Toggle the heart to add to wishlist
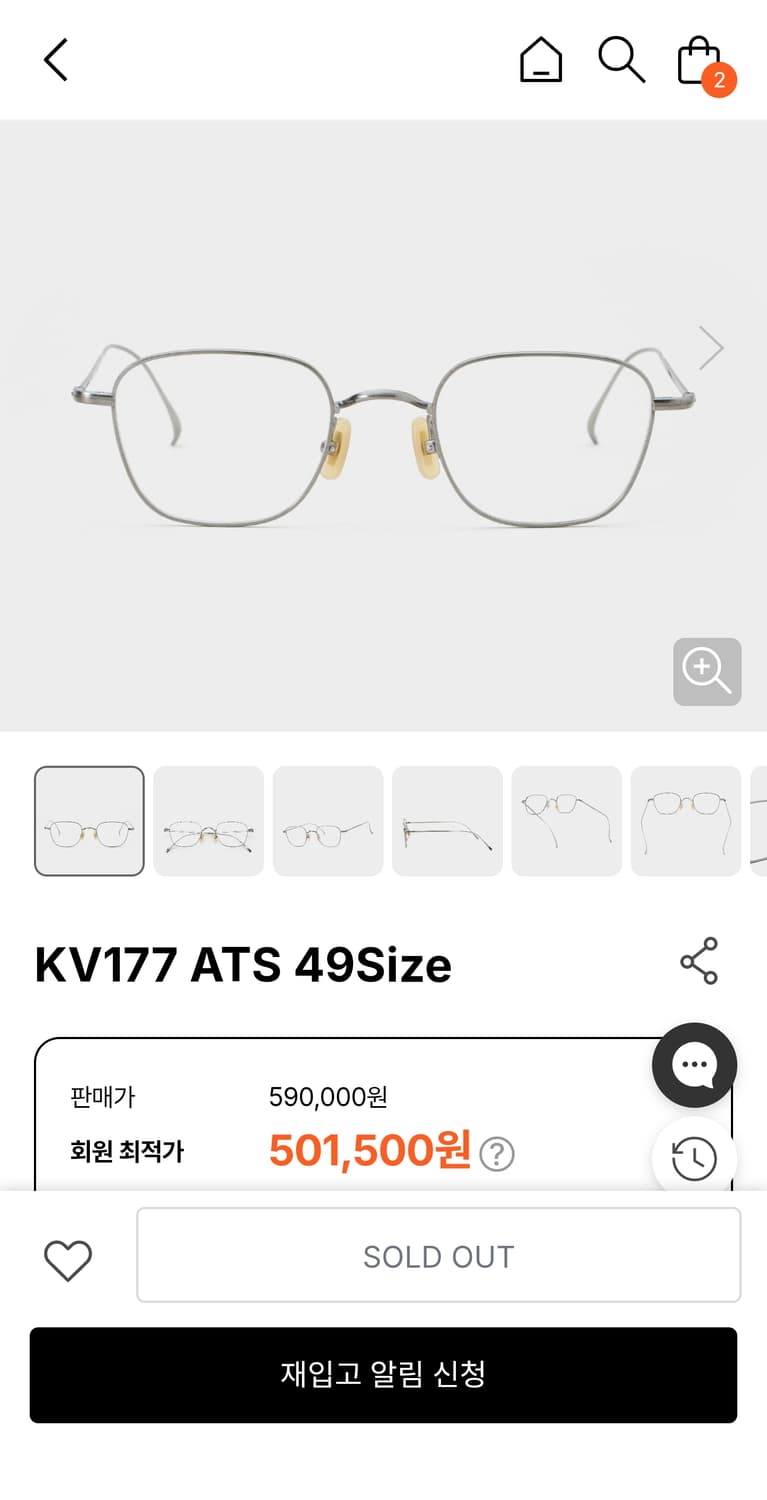The width and height of the screenshot is (767, 1500). tap(68, 1258)
